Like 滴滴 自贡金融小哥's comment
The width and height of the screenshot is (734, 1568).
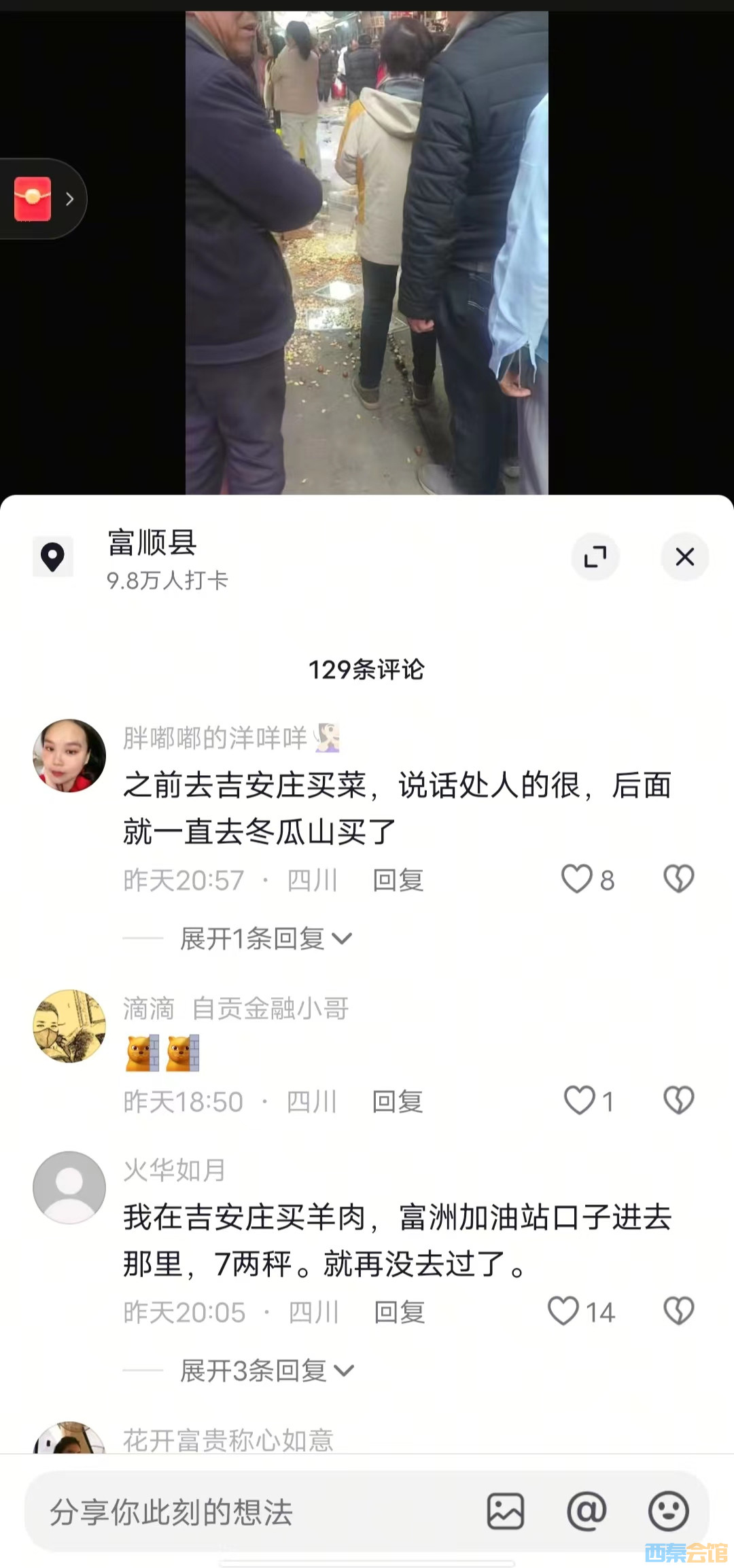click(x=579, y=1101)
